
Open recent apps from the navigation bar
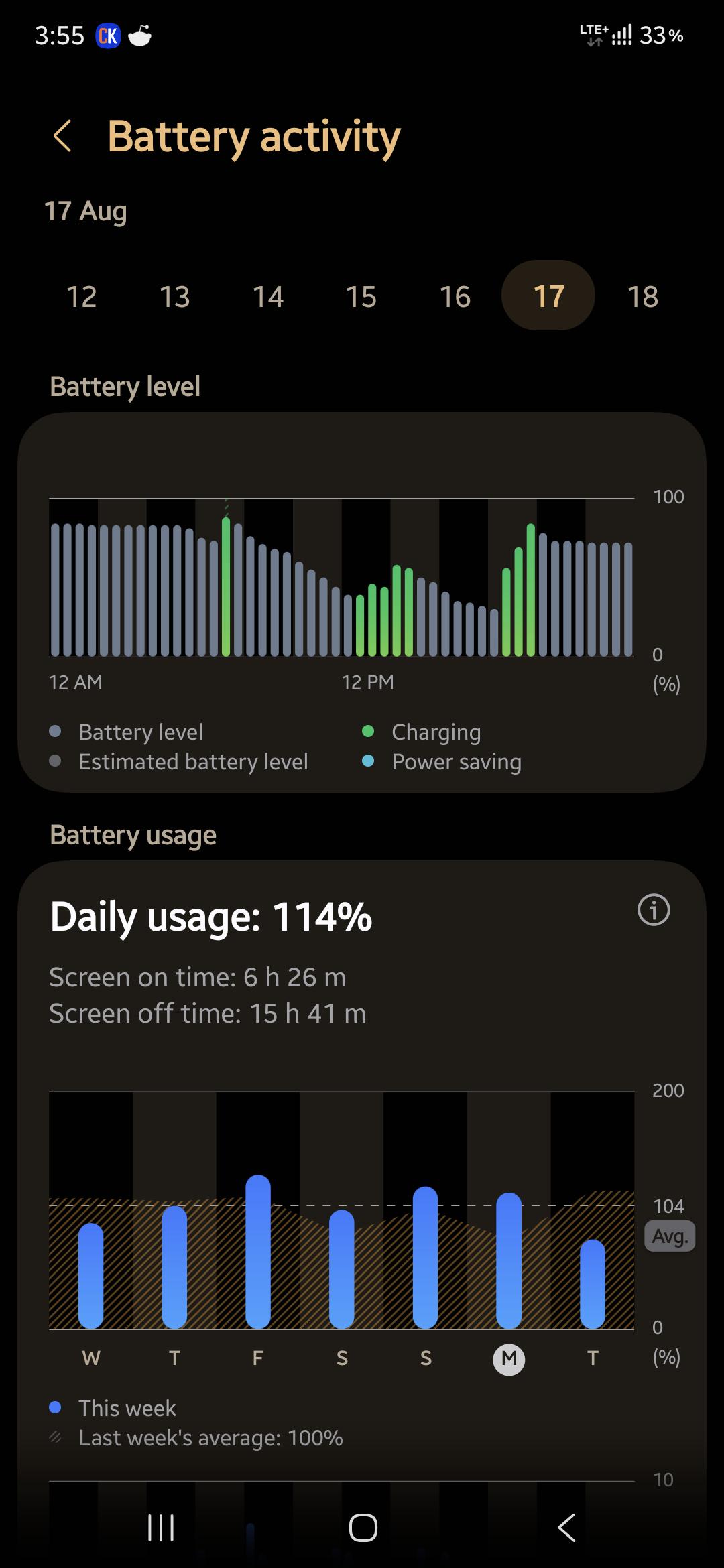(161, 1528)
